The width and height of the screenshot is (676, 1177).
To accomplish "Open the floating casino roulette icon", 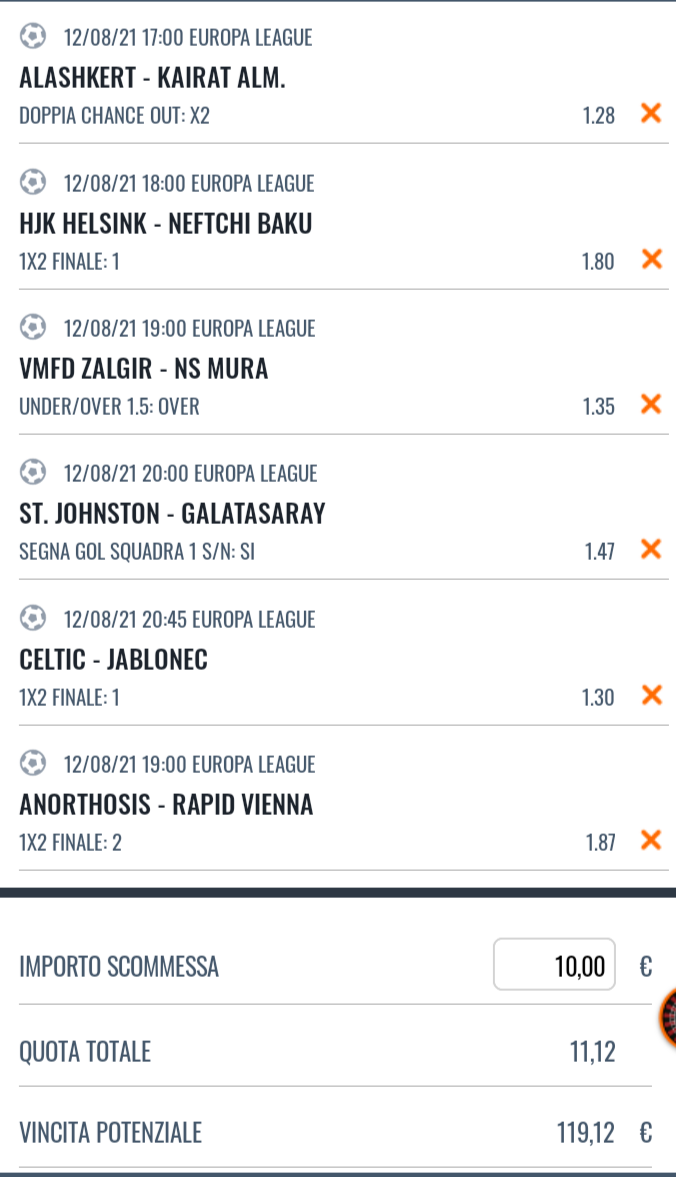I will point(668,1018).
